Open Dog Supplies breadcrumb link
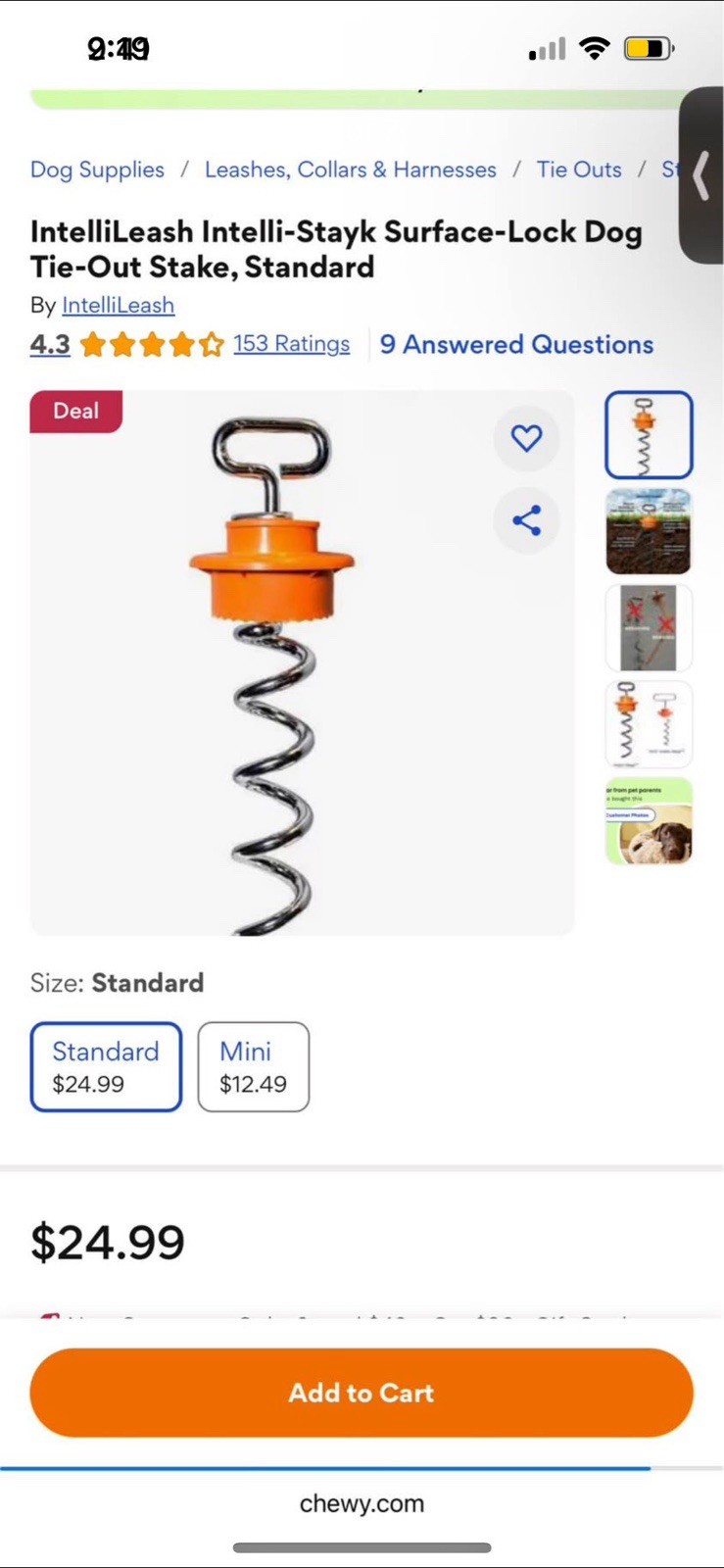The height and width of the screenshot is (1568, 724). [x=97, y=170]
